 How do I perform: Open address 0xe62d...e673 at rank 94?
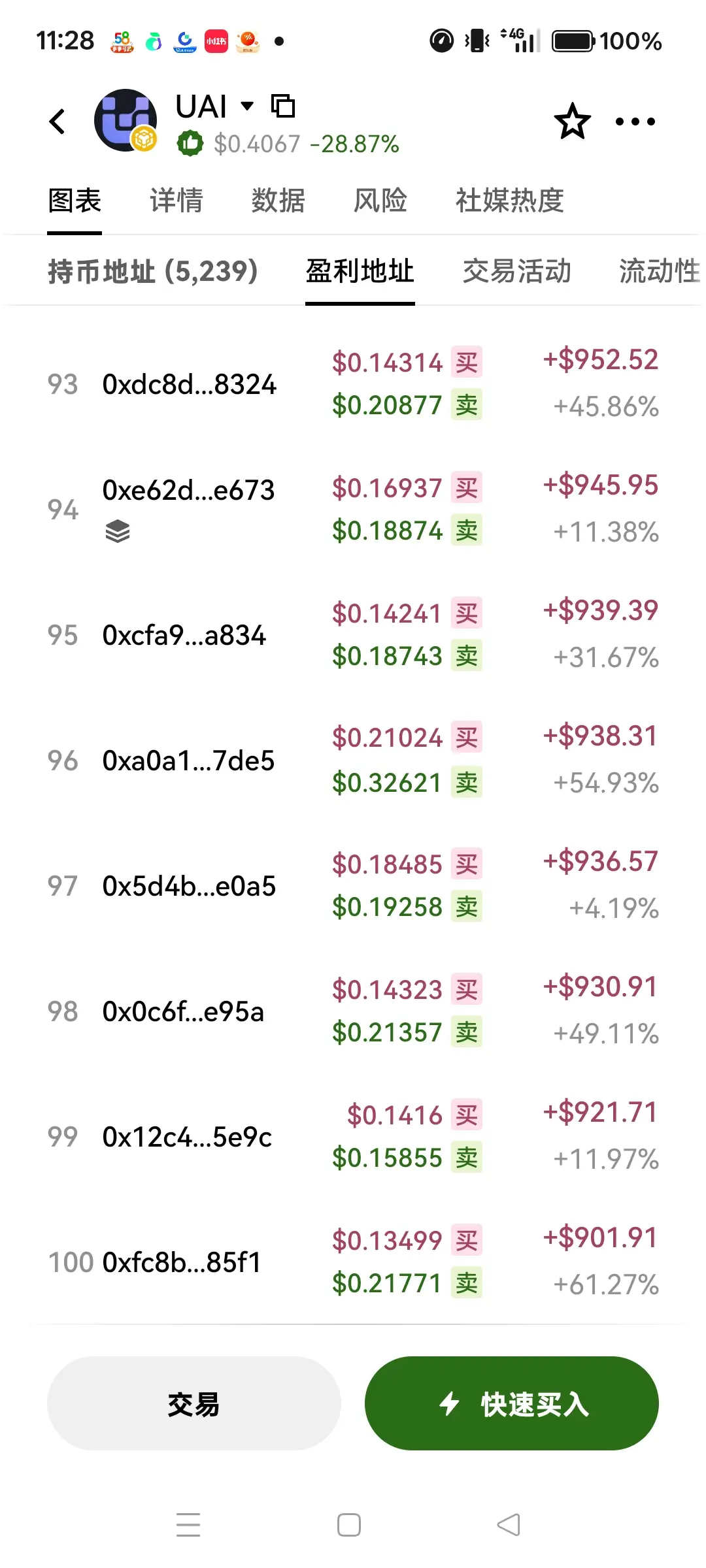coord(188,491)
